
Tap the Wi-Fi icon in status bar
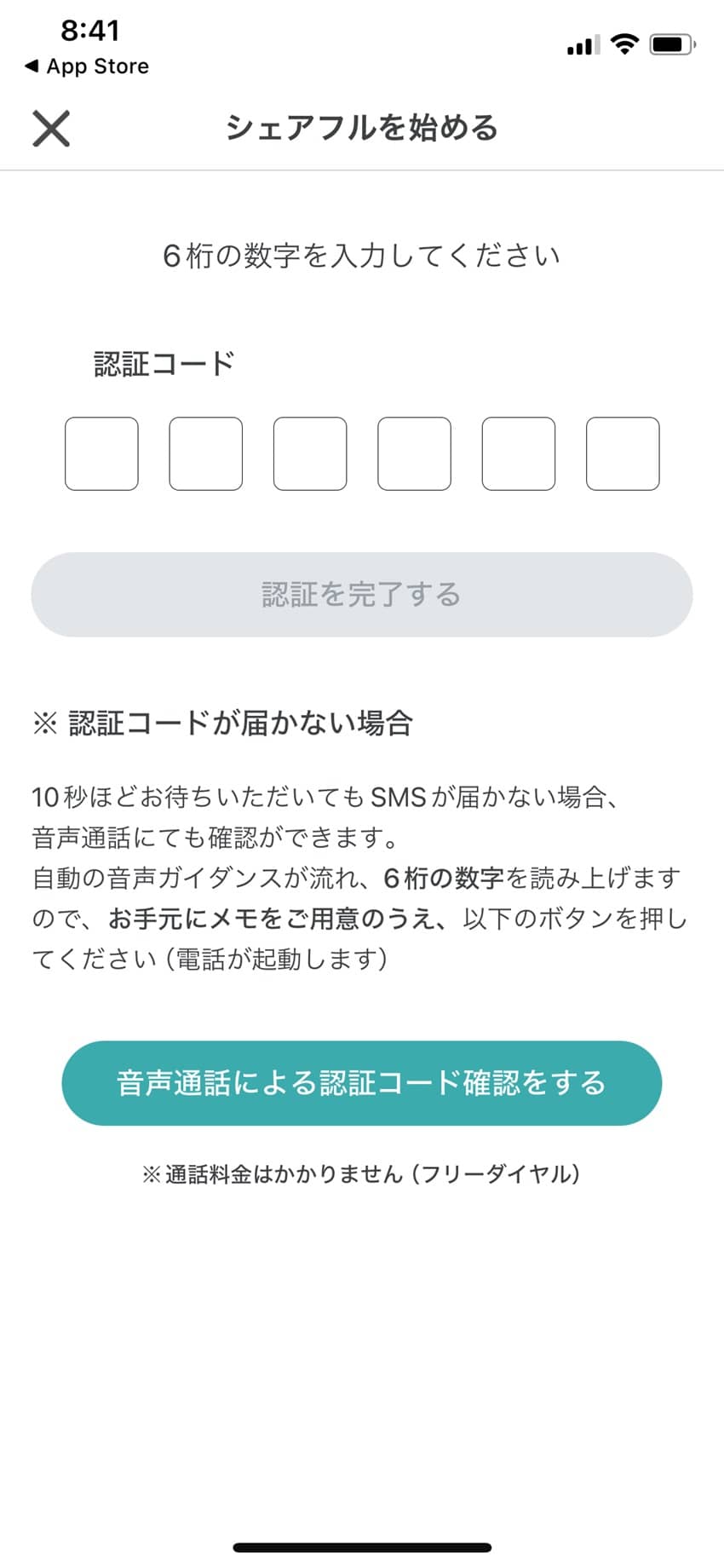click(x=624, y=44)
